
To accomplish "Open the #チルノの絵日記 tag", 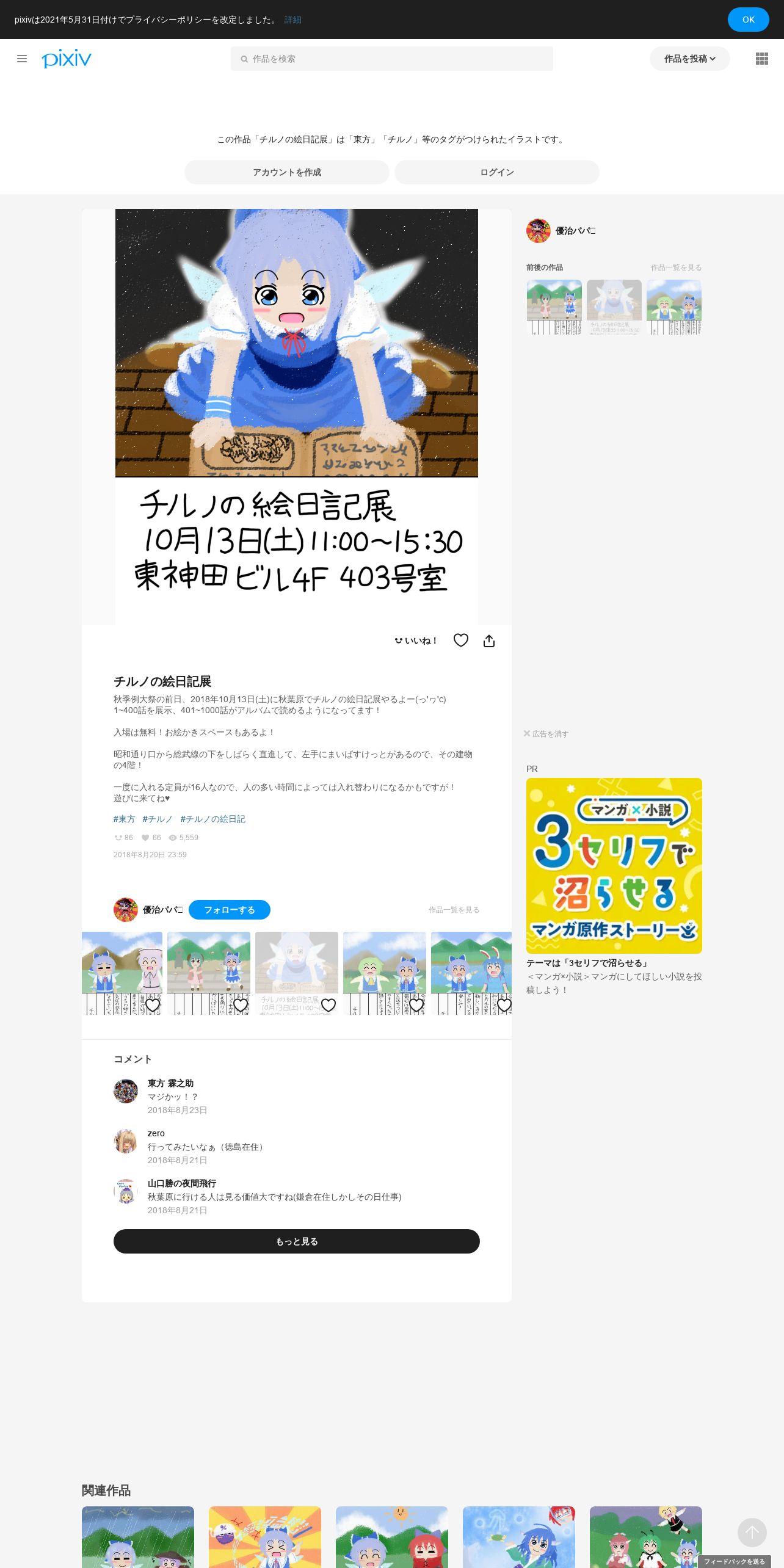I will [x=212, y=819].
